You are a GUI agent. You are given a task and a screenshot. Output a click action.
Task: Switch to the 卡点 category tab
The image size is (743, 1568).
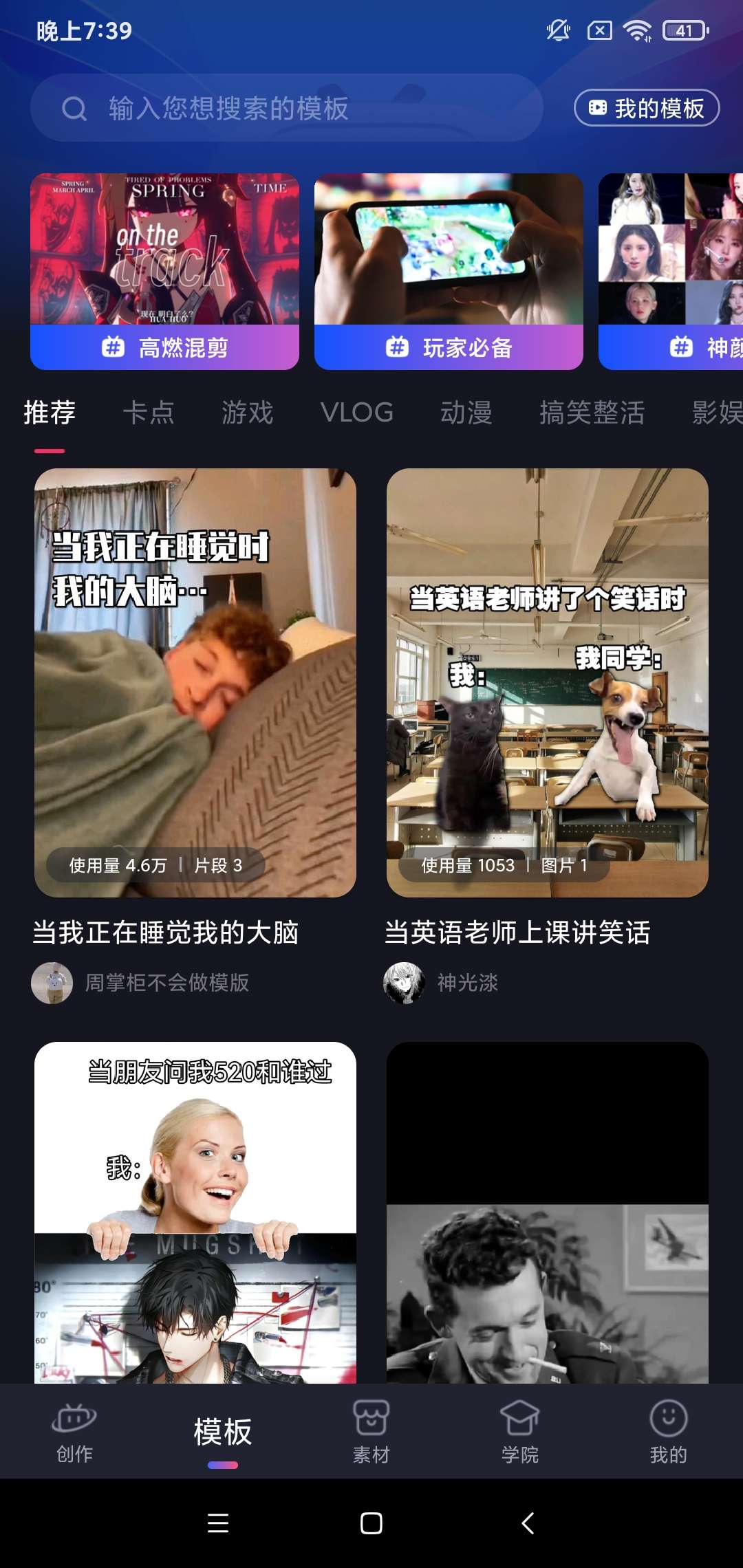click(148, 413)
